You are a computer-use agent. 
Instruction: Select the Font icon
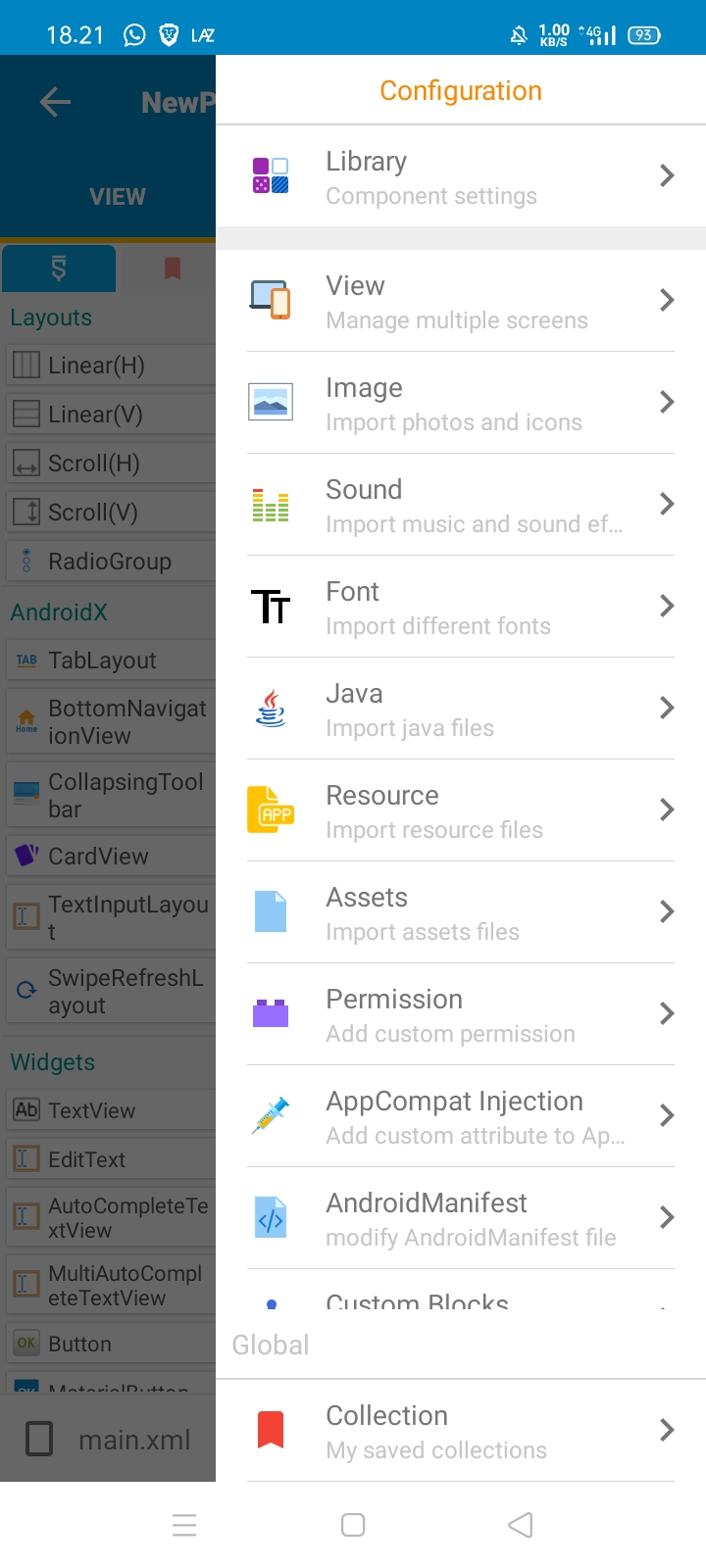point(271,606)
